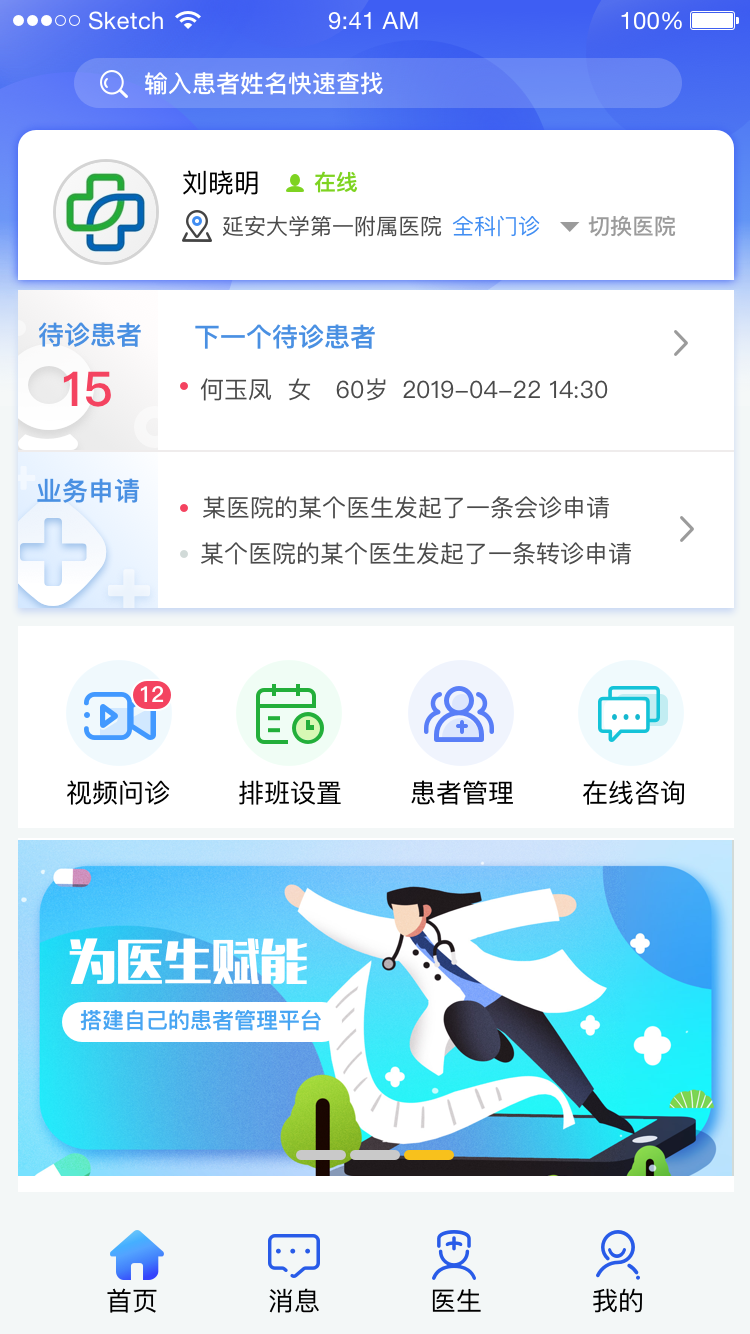750x1334 pixels.
Task: Tap the patient name search box
Action: click(377, 83)
